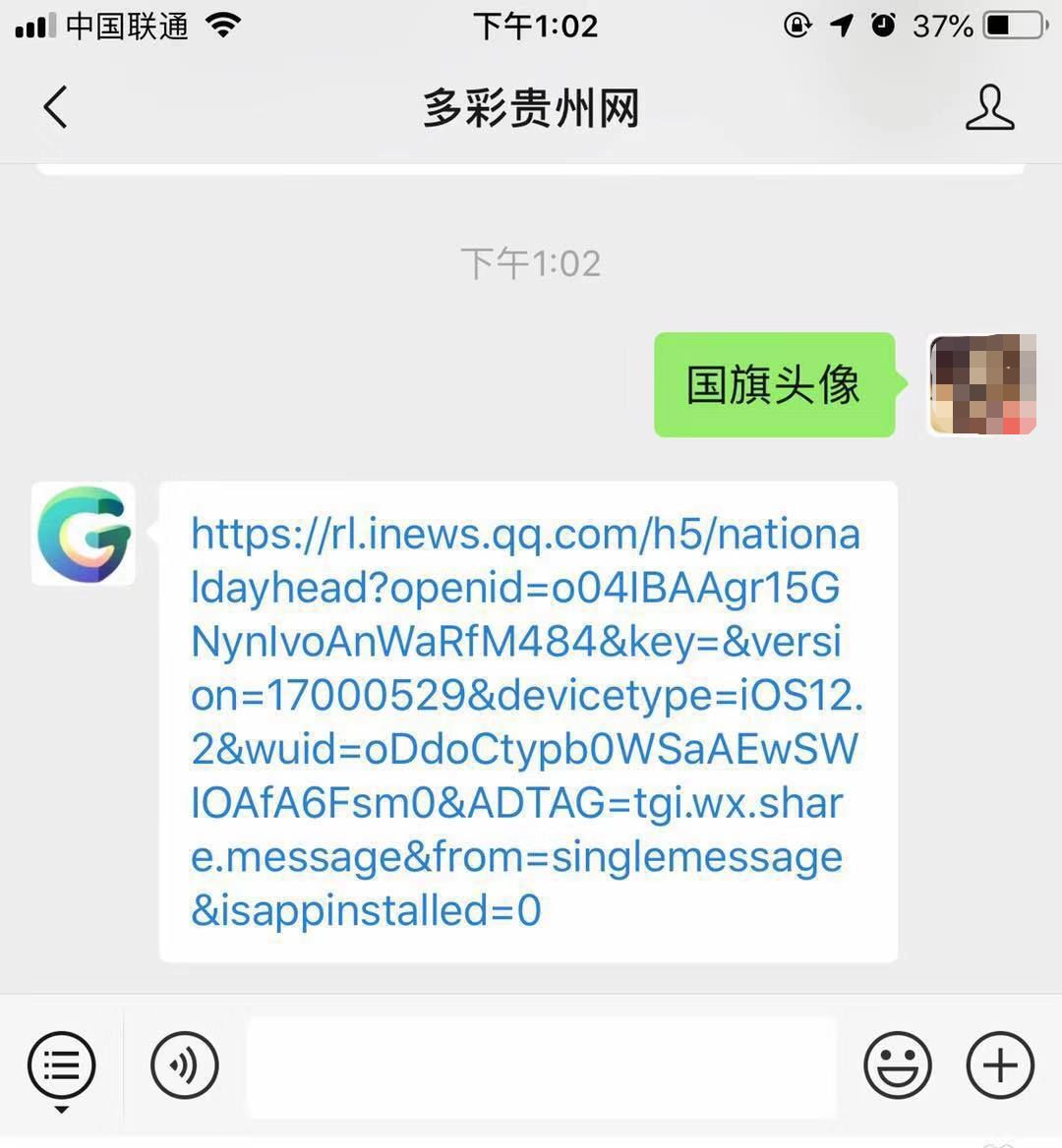
Task: Open the plus attachments panel
Action: point(1000,1065)
